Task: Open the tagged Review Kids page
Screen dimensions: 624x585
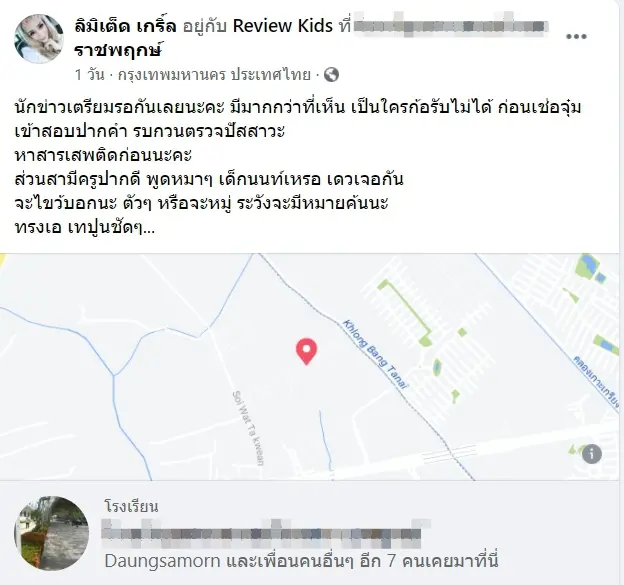Action: (284, 26)
